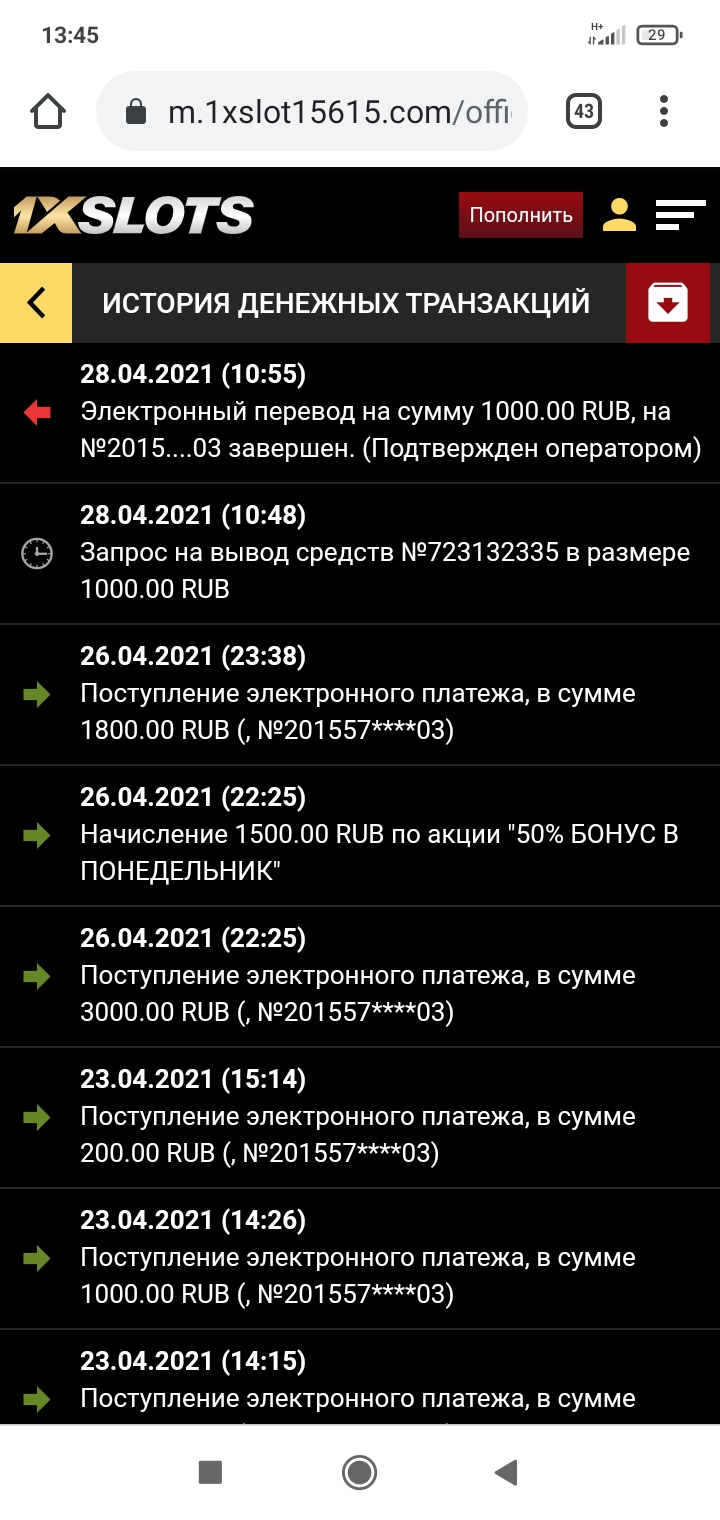720x1520 pixels.
Task: Click the green arrow beside the 3000 RUB deposit
Action: coord(37,977)
